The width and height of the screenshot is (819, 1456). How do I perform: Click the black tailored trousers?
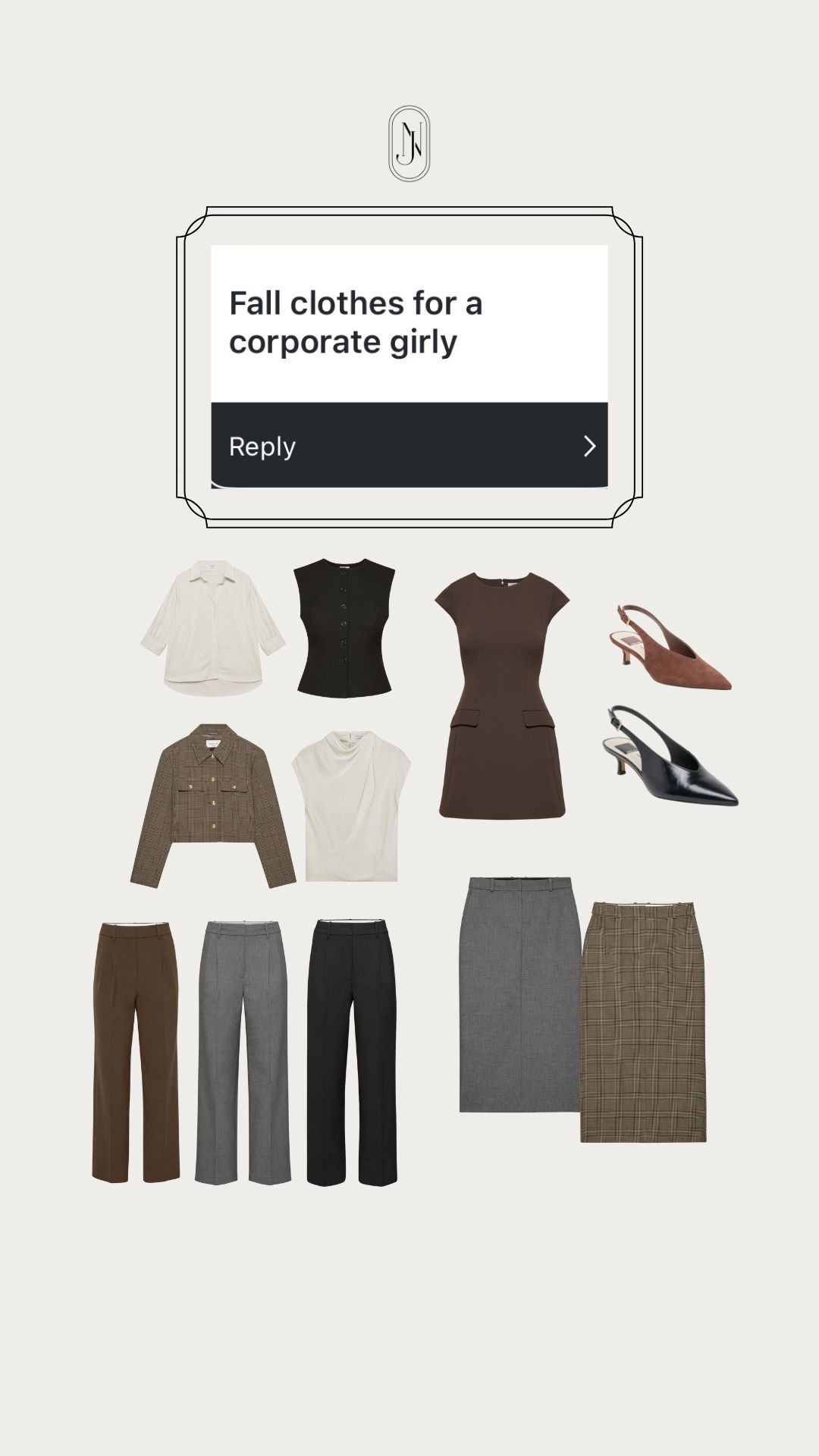coord(353,1054)
